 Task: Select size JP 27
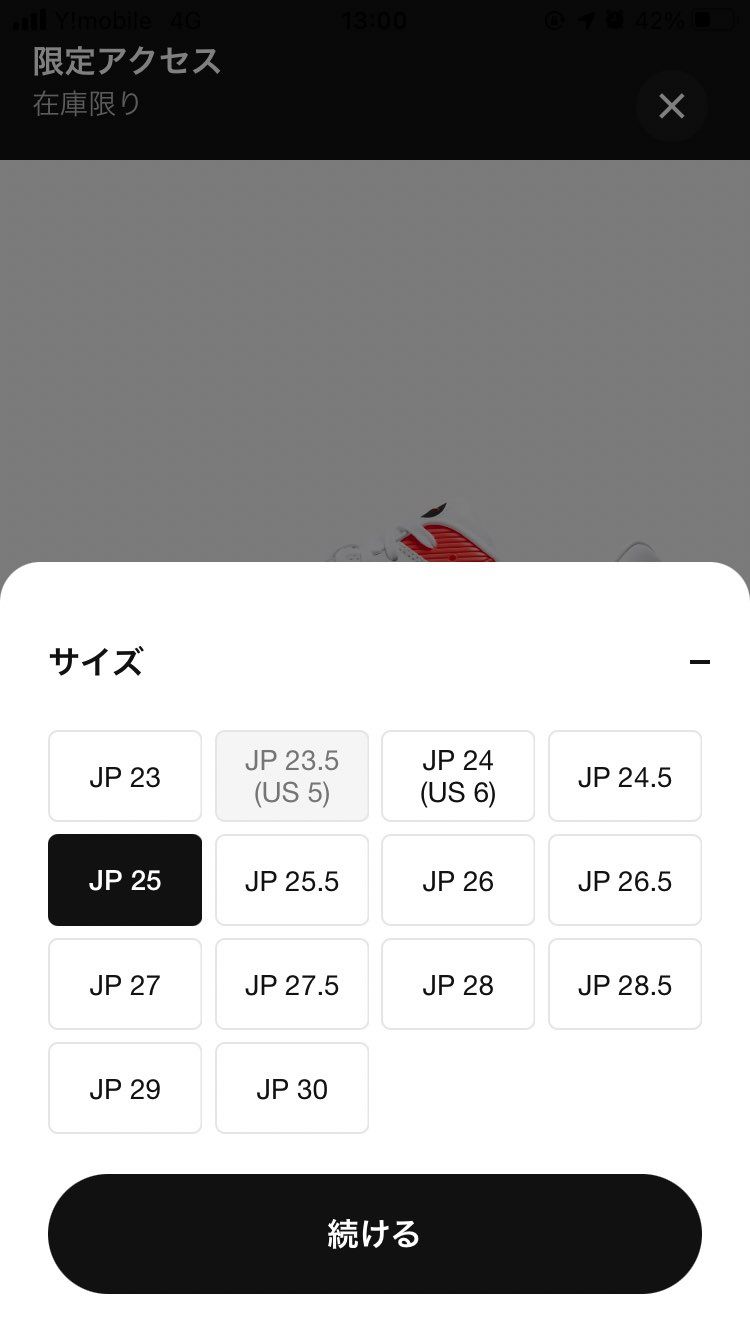(x=124, y=984)
